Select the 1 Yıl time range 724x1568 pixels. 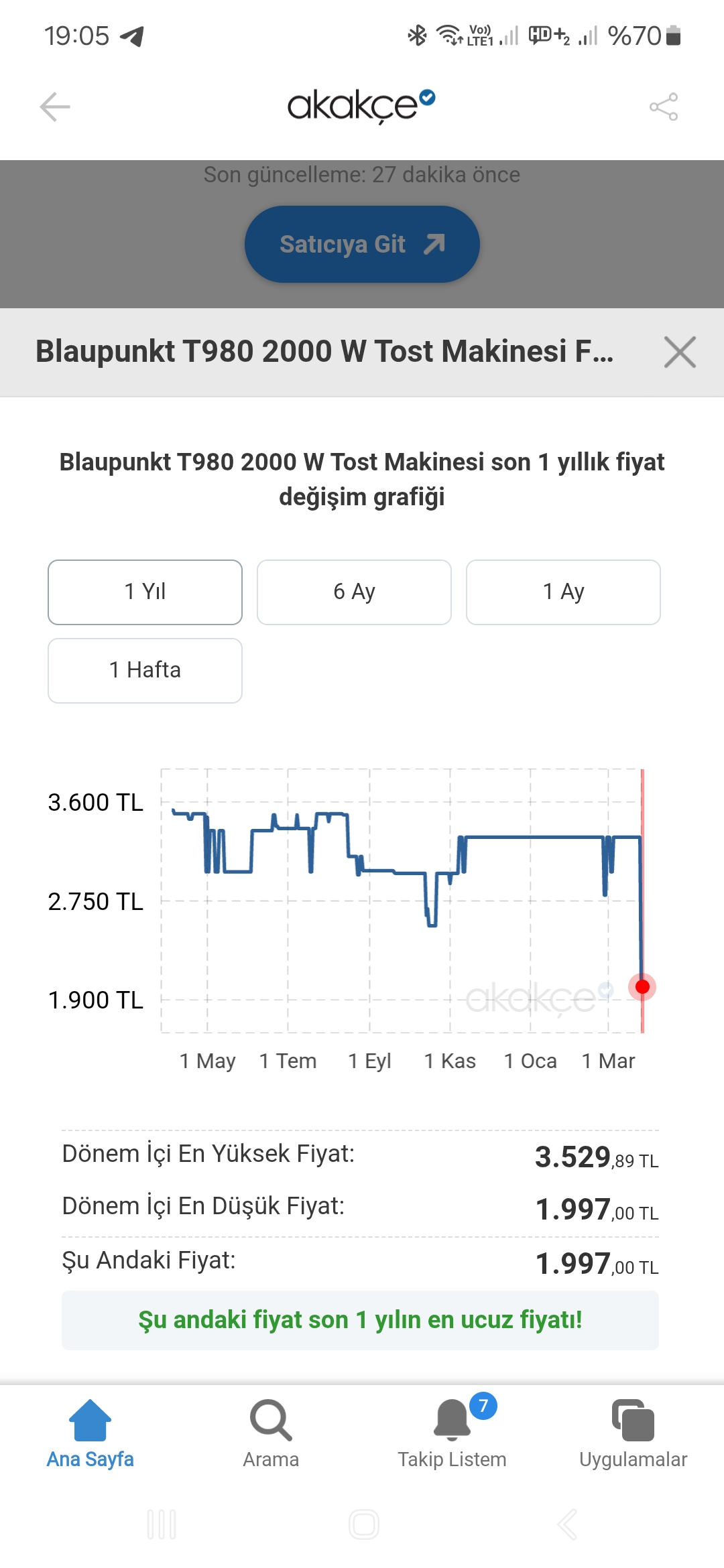click(x=145, y=592)
